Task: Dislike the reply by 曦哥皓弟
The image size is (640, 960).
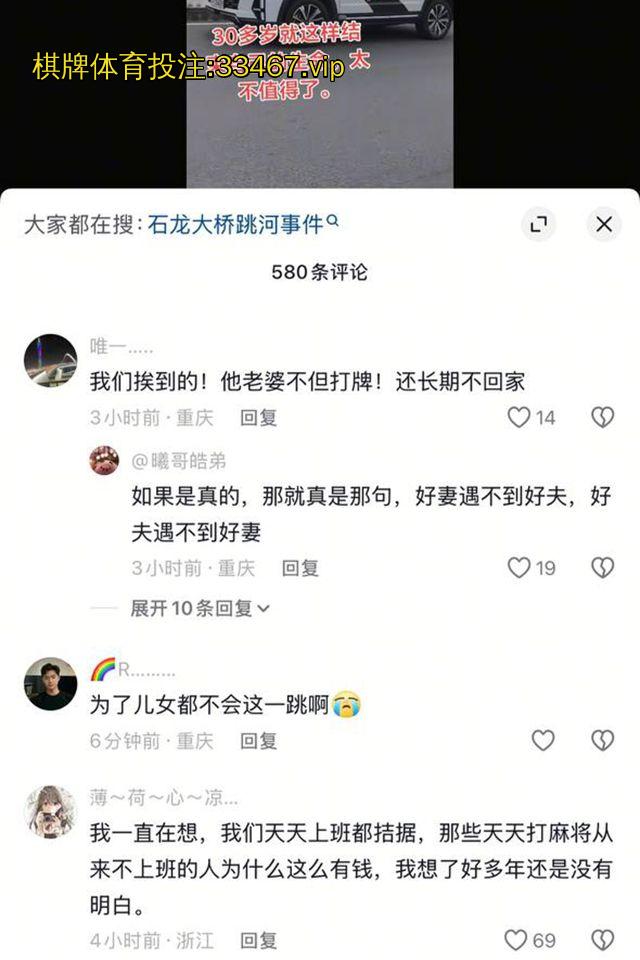Action: coord(602,568)
